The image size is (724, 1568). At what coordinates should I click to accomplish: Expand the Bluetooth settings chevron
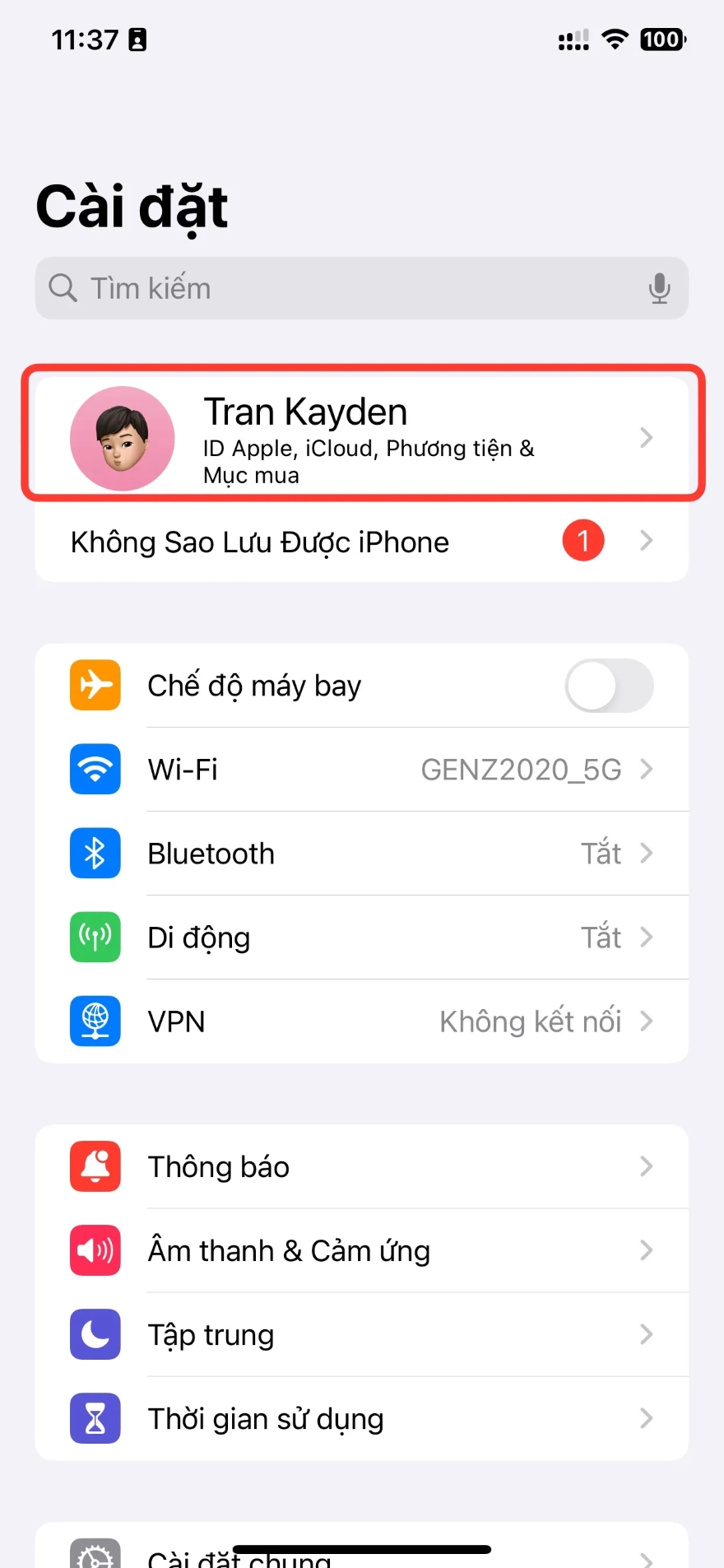point(647,854)
